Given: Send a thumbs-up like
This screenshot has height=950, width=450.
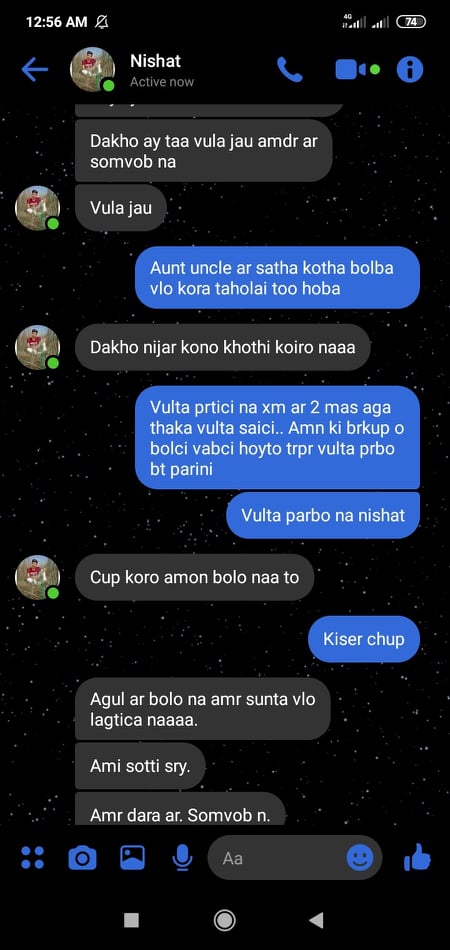Looking at the screenshot, I should pyautogui.click(x=417, y=858).
